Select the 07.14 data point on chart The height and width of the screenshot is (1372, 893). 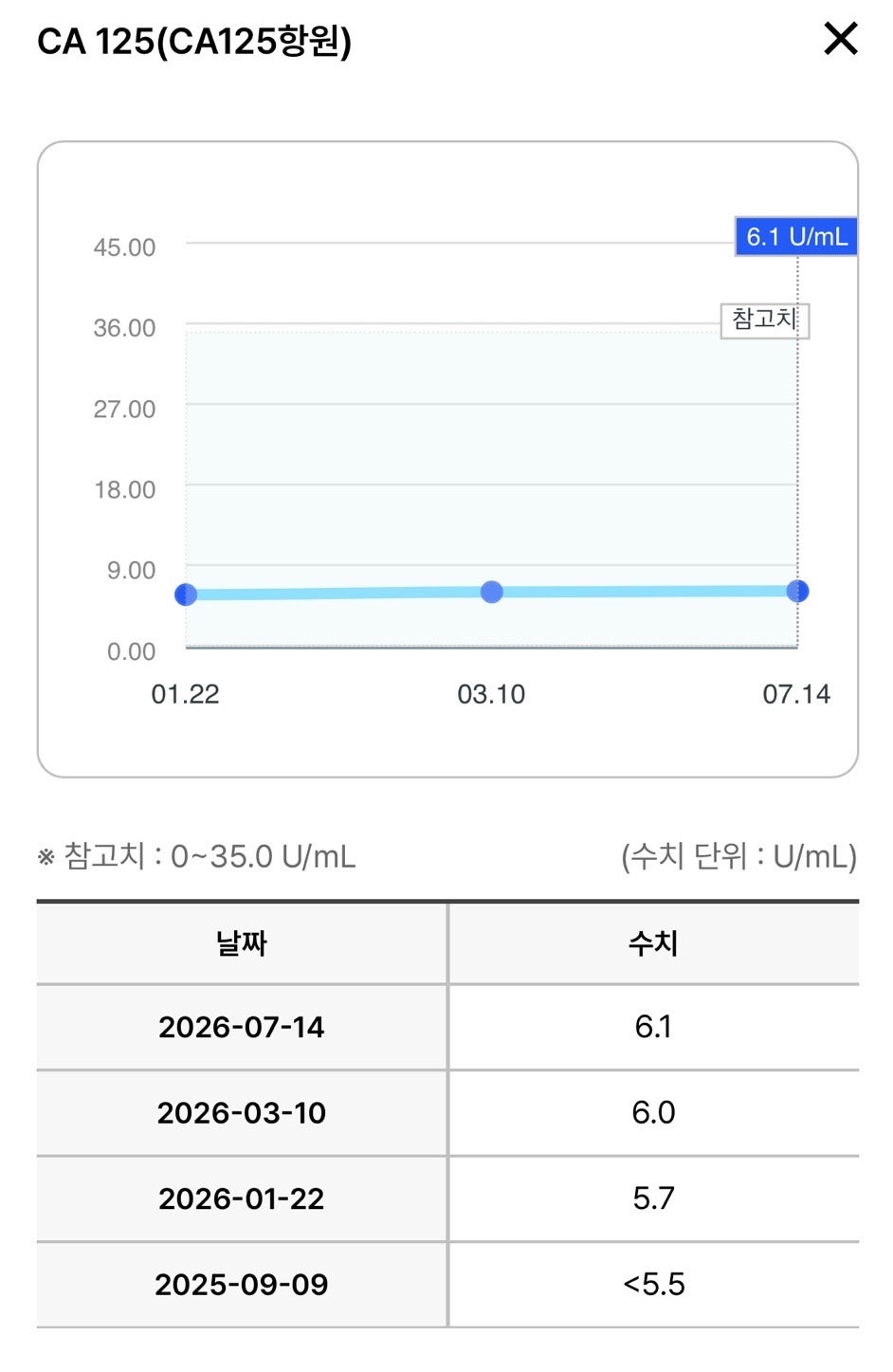(x=797, y=592)
